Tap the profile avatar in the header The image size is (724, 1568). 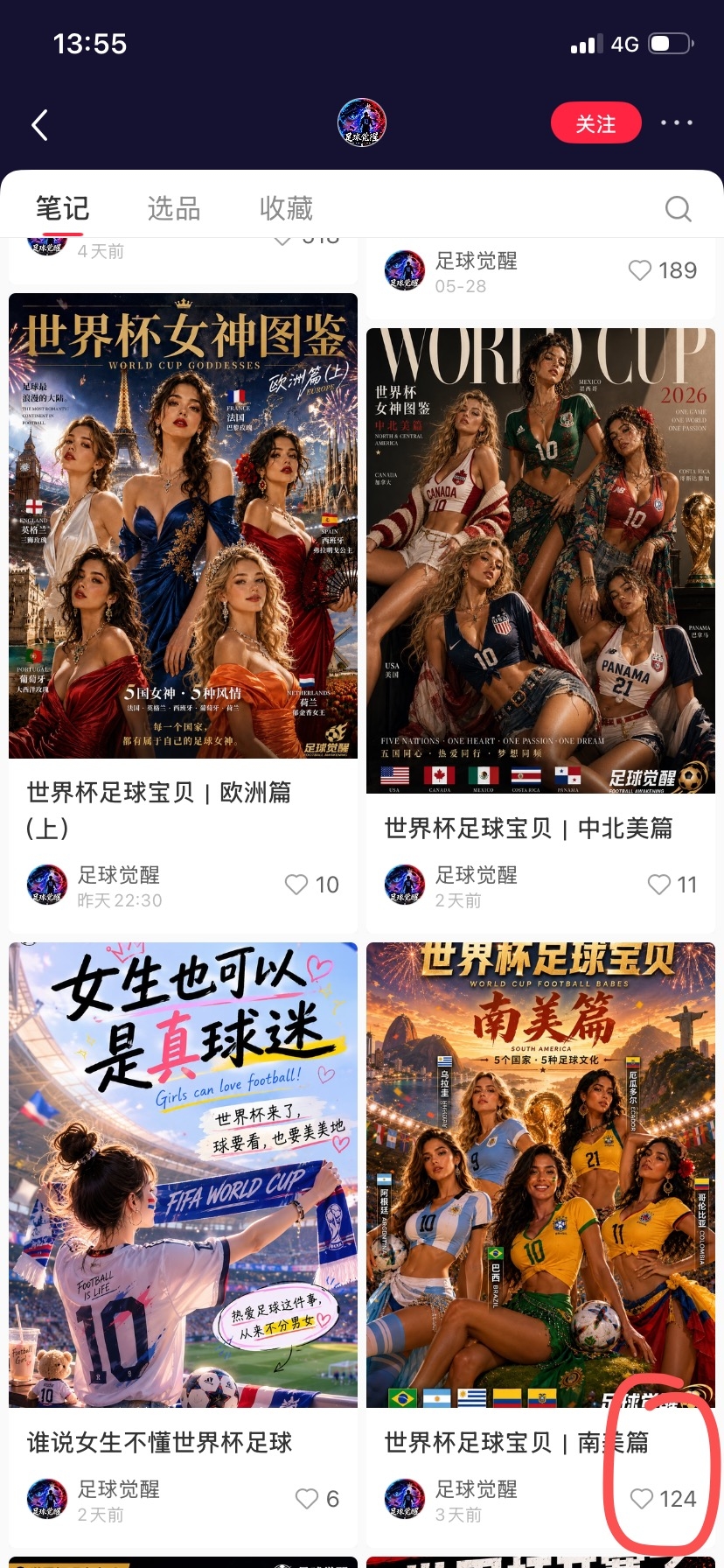[362, 122]
